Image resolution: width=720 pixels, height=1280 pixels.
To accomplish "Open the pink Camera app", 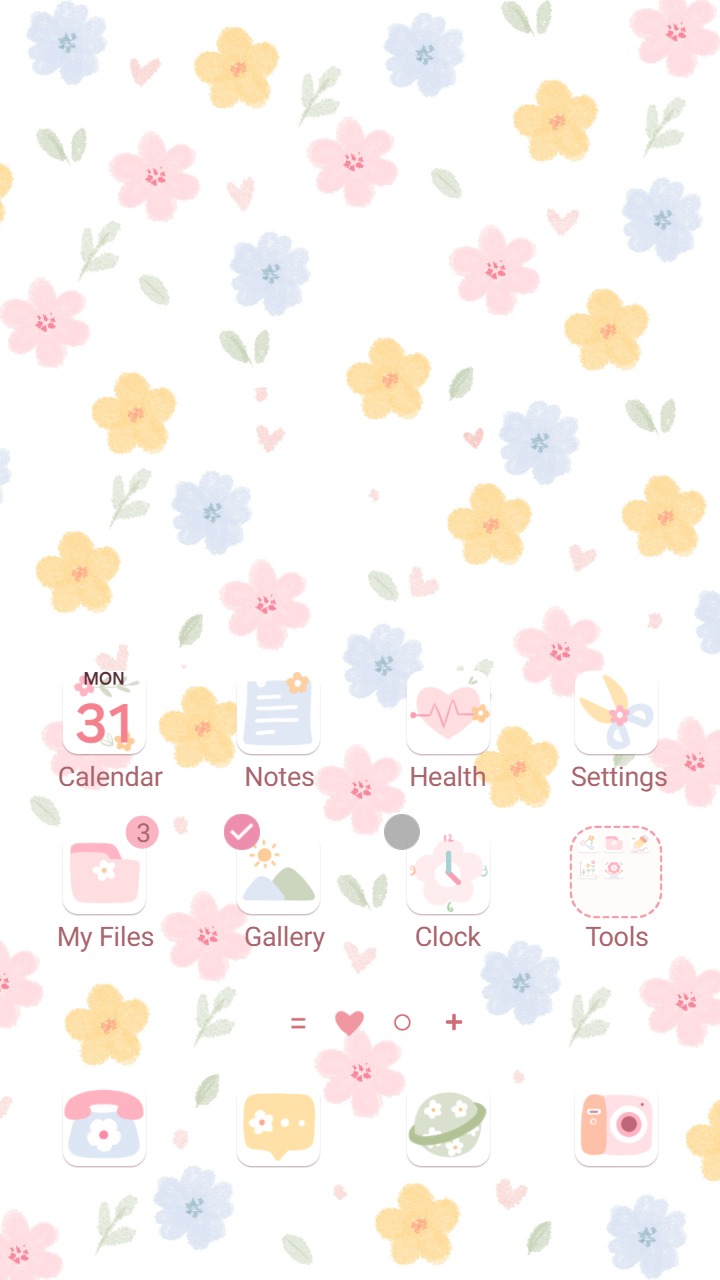I will coord(617,1127).
